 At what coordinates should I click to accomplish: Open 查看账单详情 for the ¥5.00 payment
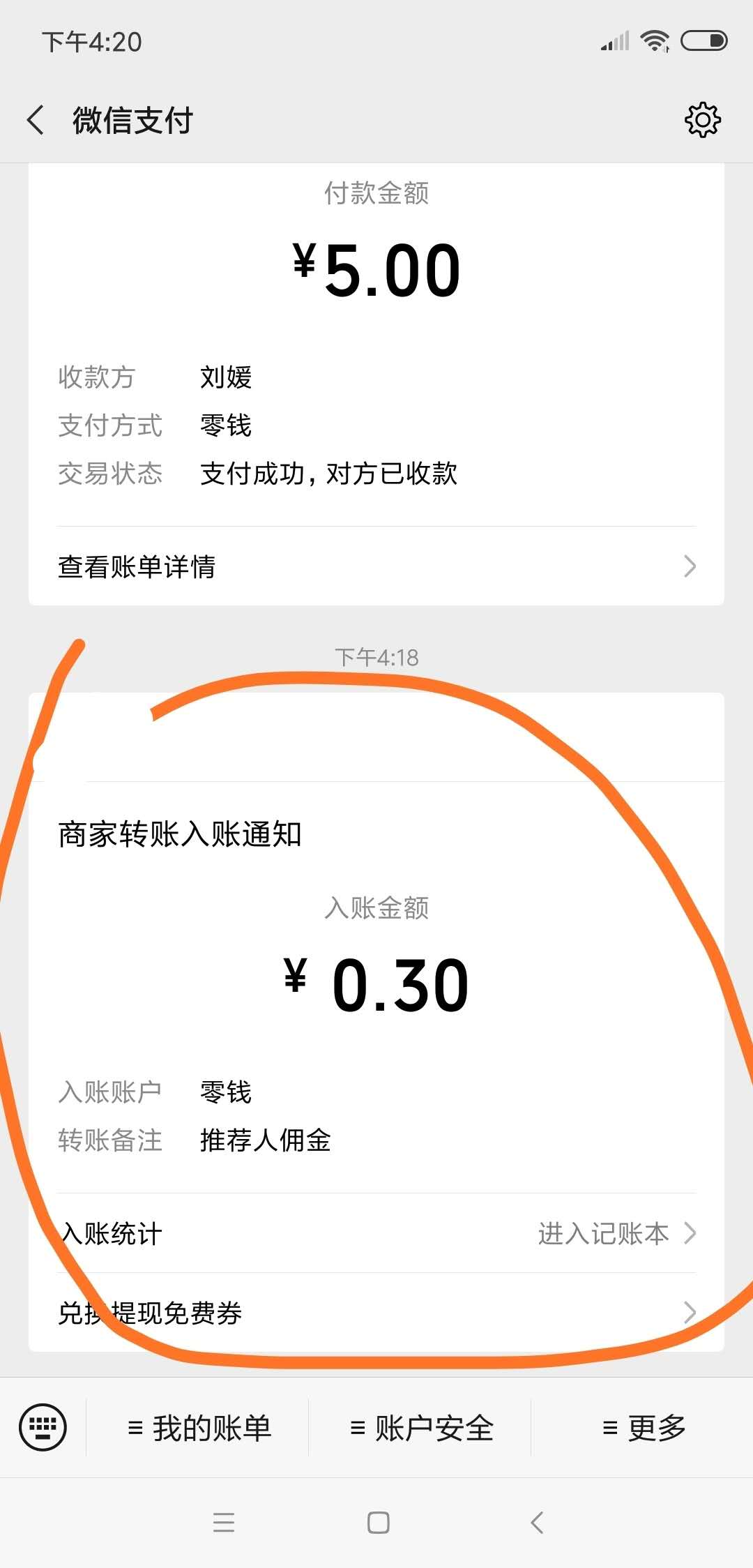click(x=376, y=566)
